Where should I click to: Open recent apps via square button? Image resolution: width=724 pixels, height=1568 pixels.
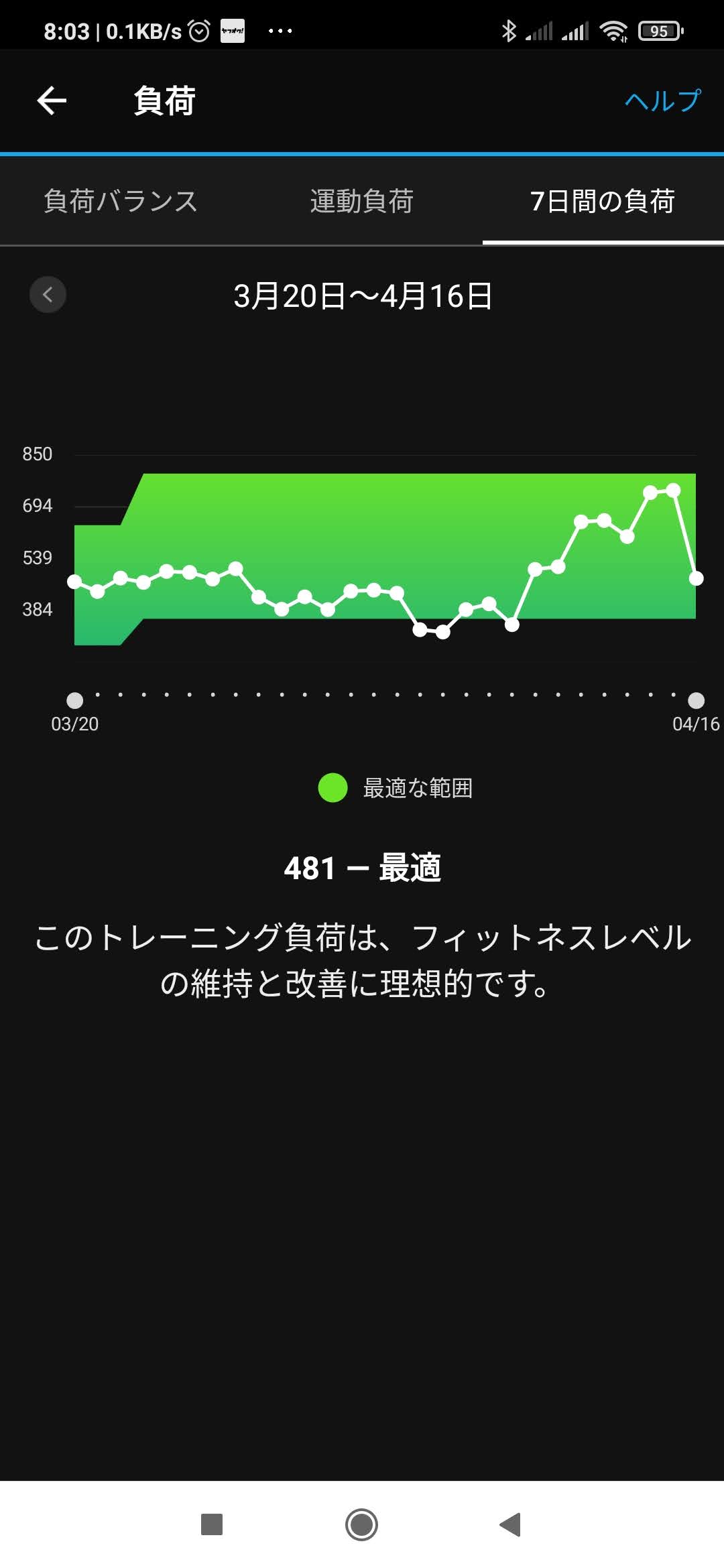[212, 1524]
